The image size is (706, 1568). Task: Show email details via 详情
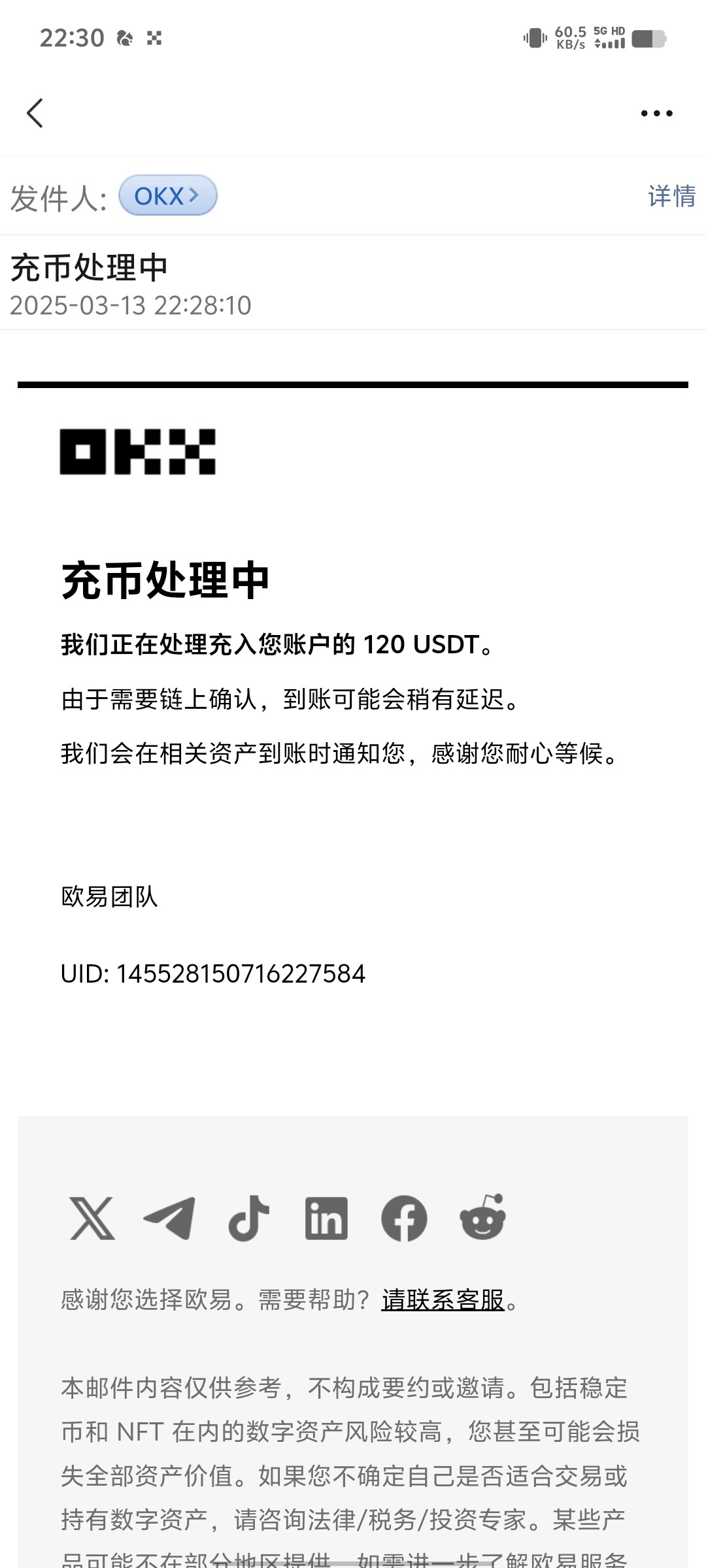click(x=671, y=196)
